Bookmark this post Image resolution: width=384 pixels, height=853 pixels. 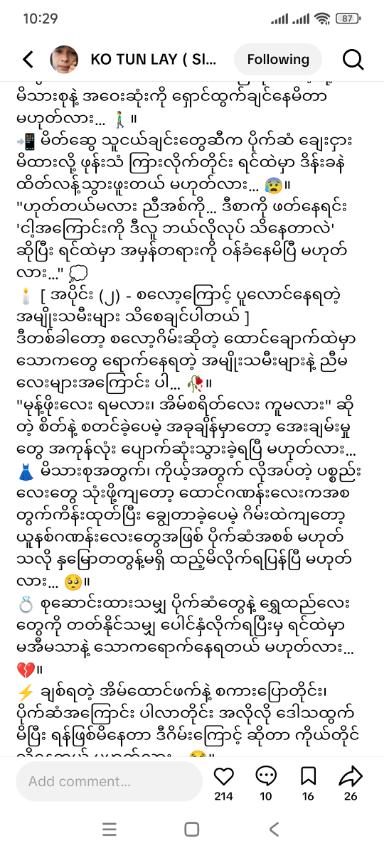point(308,777)
